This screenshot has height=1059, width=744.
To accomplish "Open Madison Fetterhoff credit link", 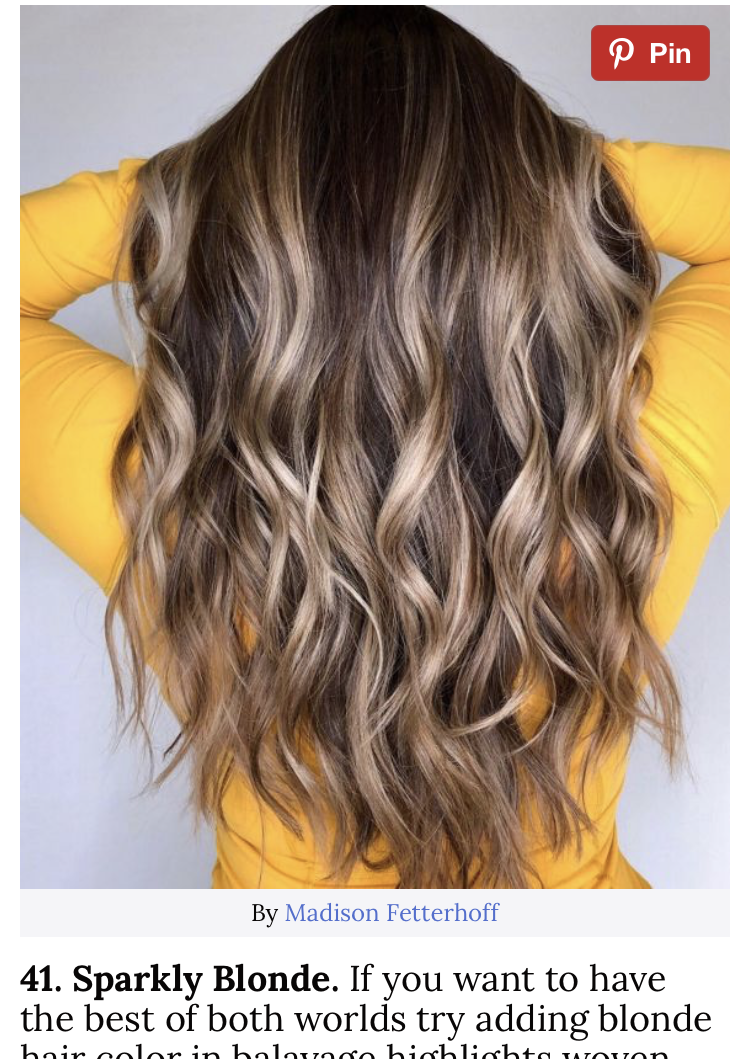I will point(391,913).
